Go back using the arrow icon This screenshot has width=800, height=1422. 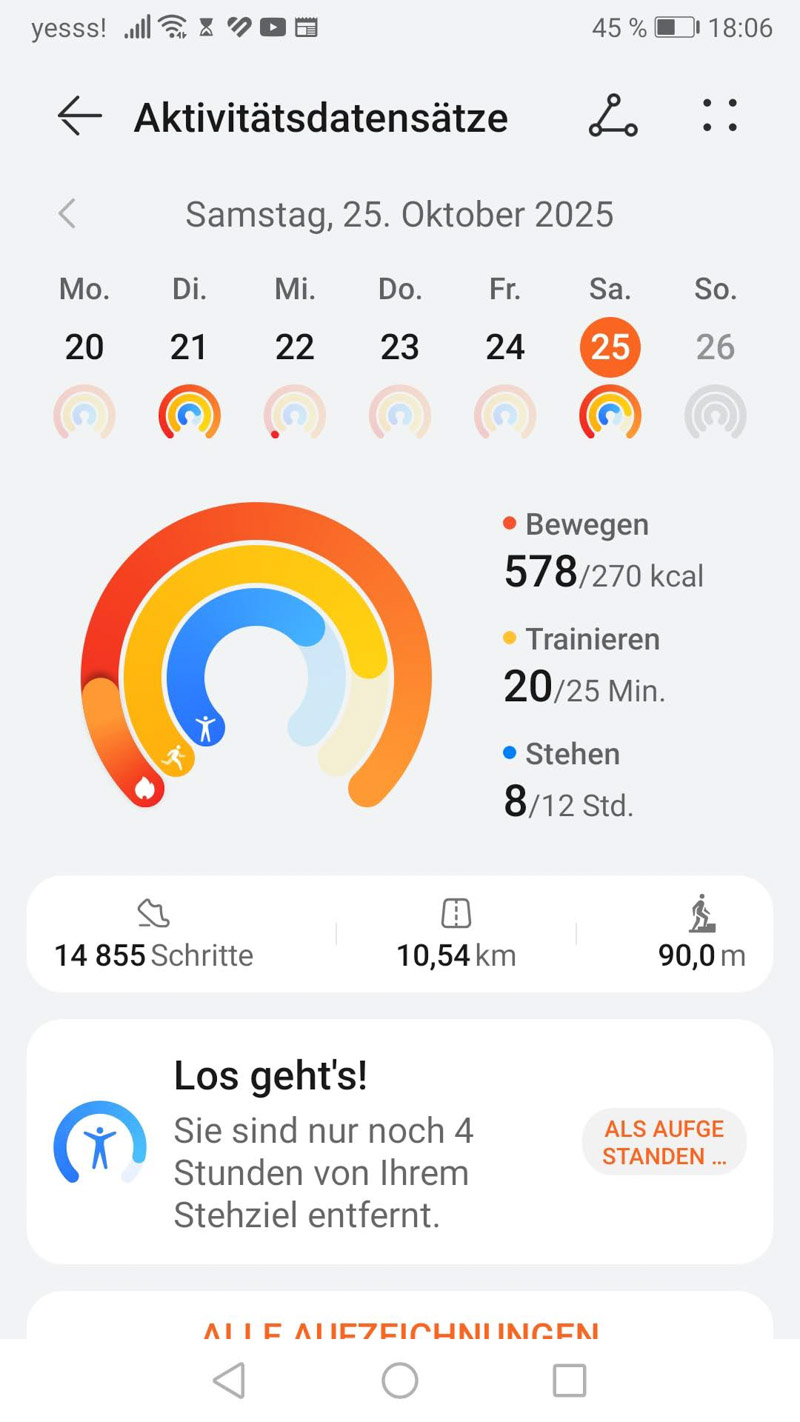80,117
